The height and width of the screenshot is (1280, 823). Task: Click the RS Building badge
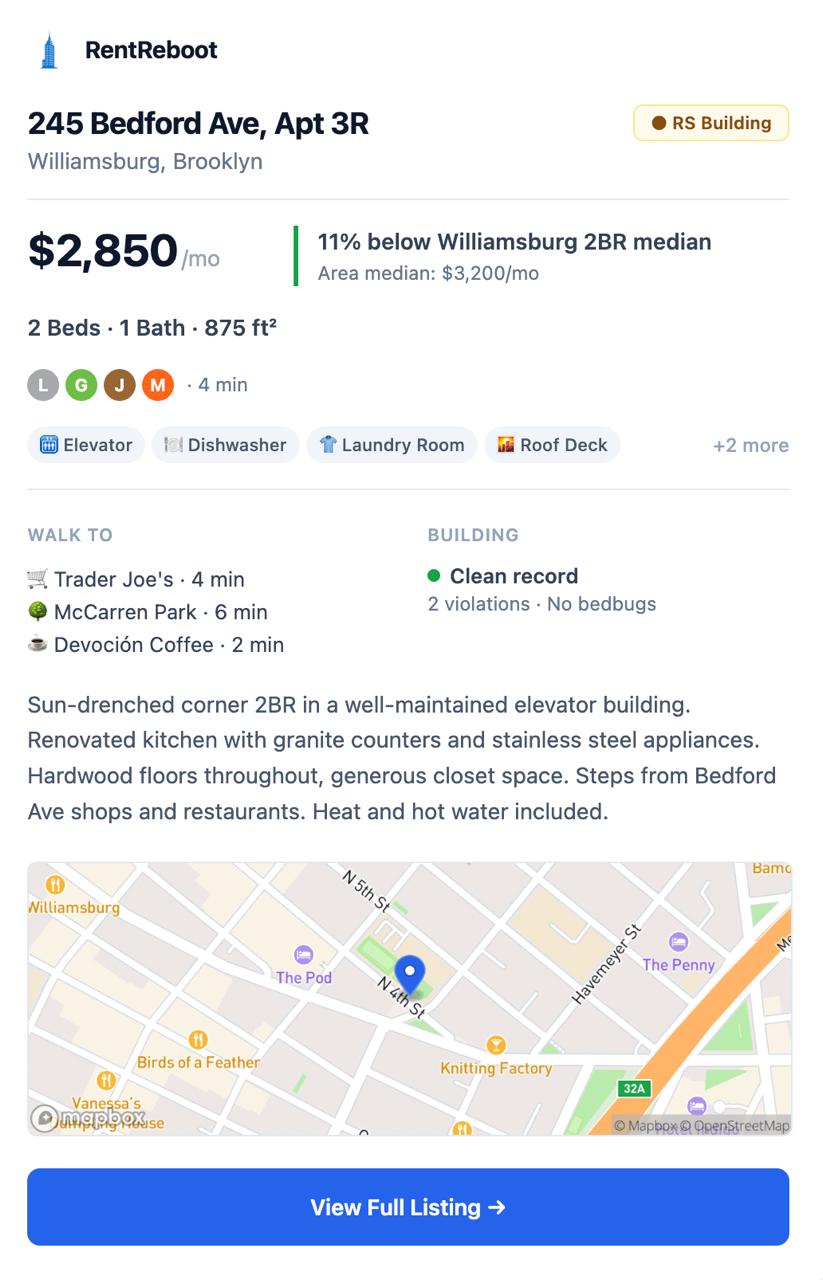click(710, 122)
